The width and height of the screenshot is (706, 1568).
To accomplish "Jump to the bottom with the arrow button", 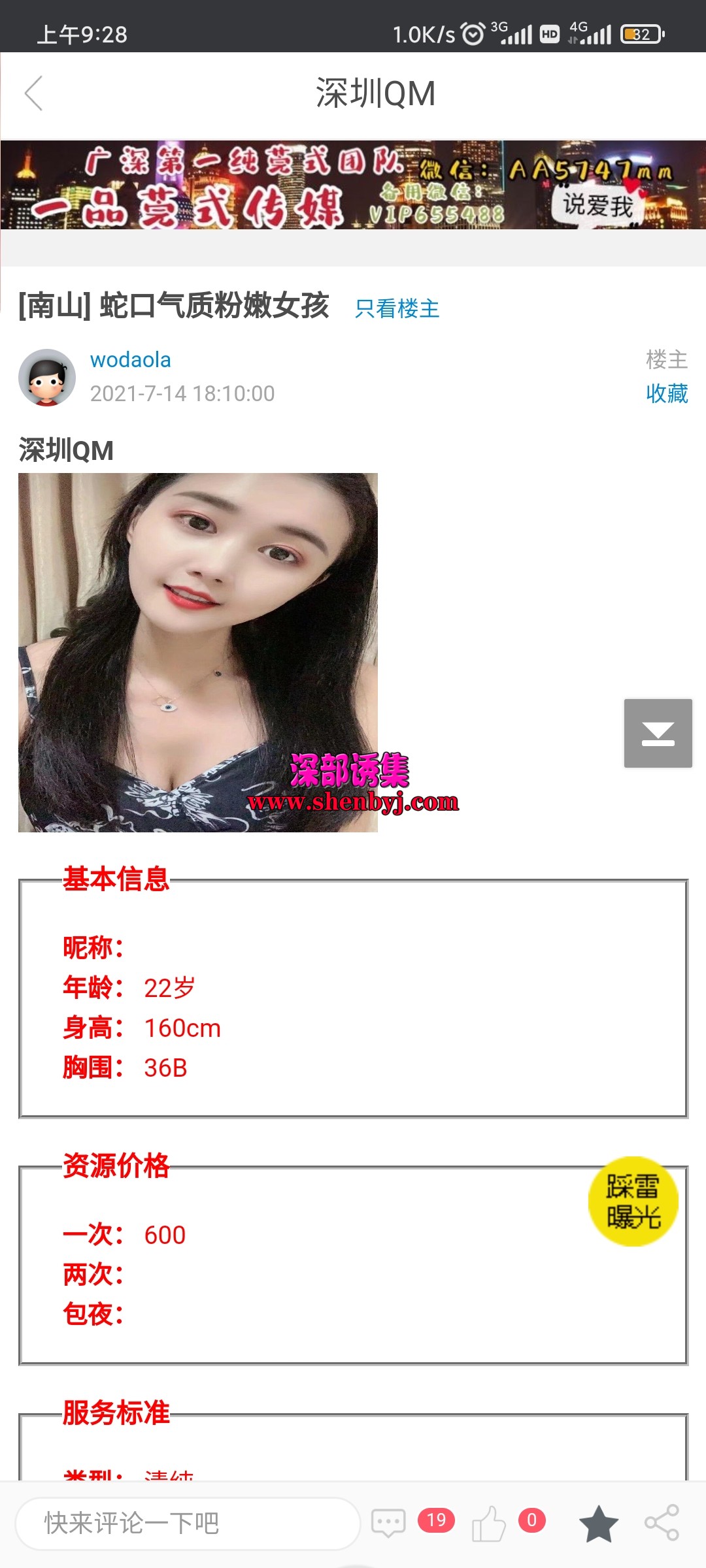I will 658,733.
